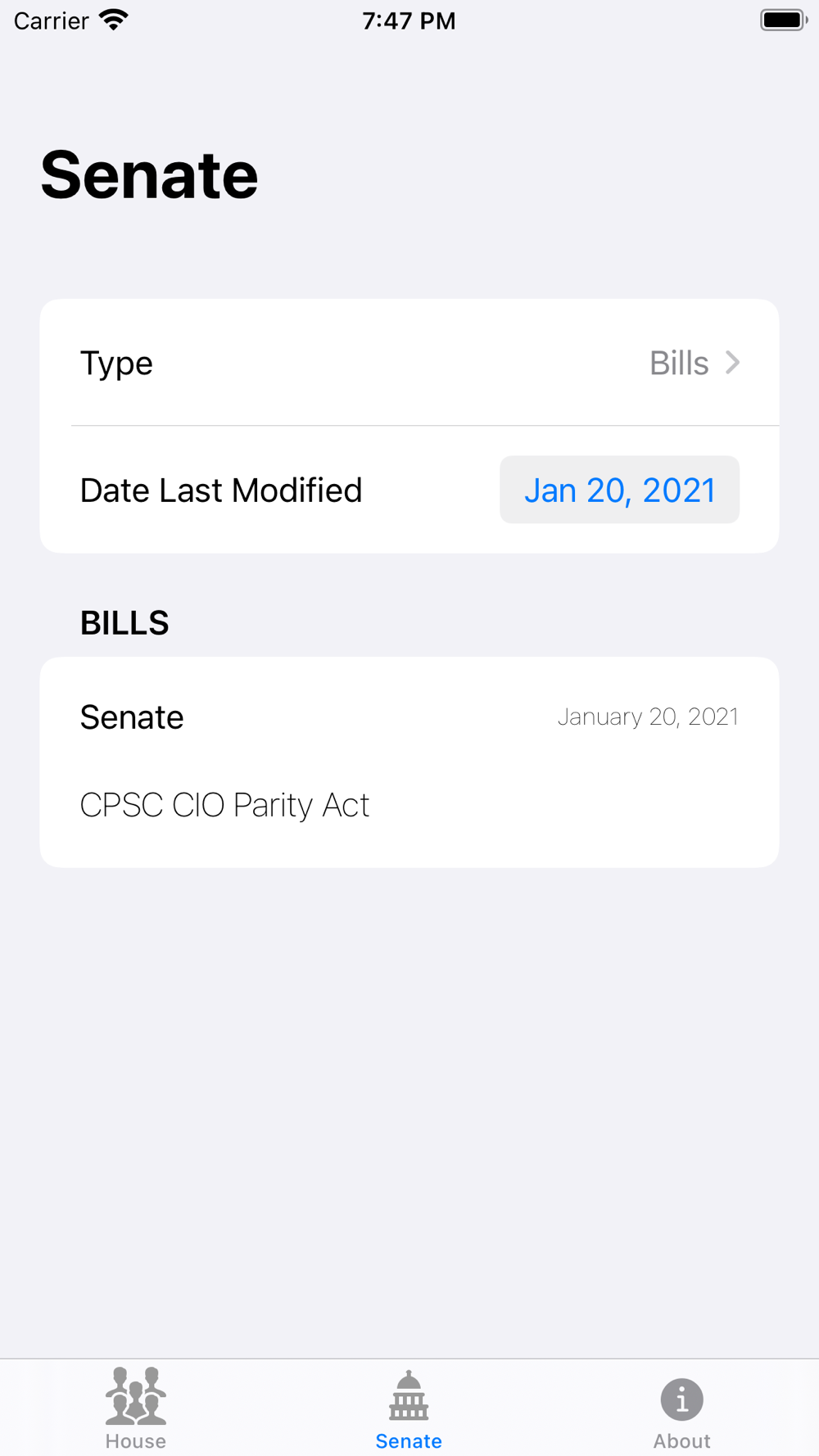This screenshot has width=819, height=1456.
Task: Switch to the House tab
Action: (x=136, y=1409)
